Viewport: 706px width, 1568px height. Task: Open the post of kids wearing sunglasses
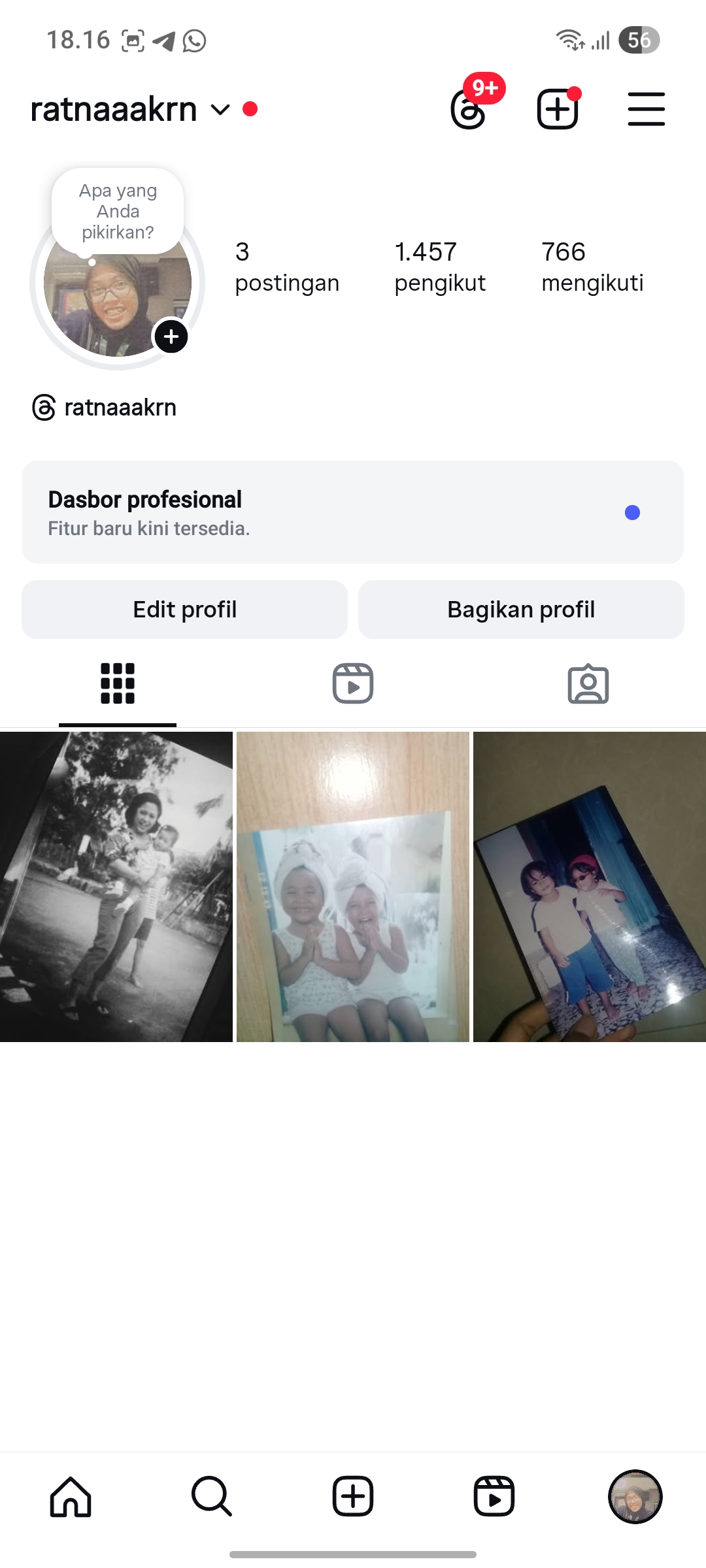click(590, 887)
